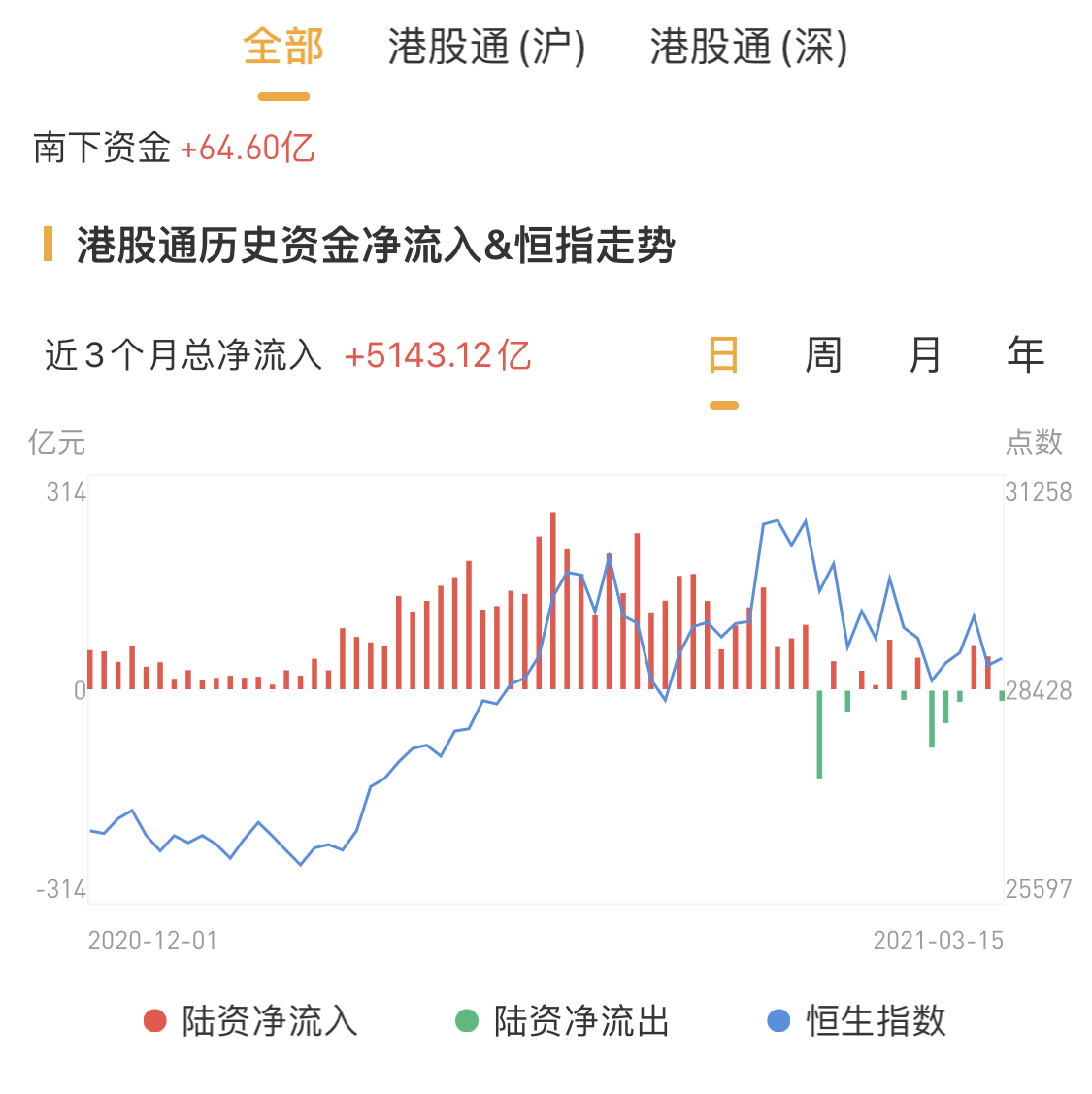Viewport: 1092px width, 1094px height.
Task: Toggle the 陆资净流出 legend series
Action: pyautogui.click(x=563, y=1020)
